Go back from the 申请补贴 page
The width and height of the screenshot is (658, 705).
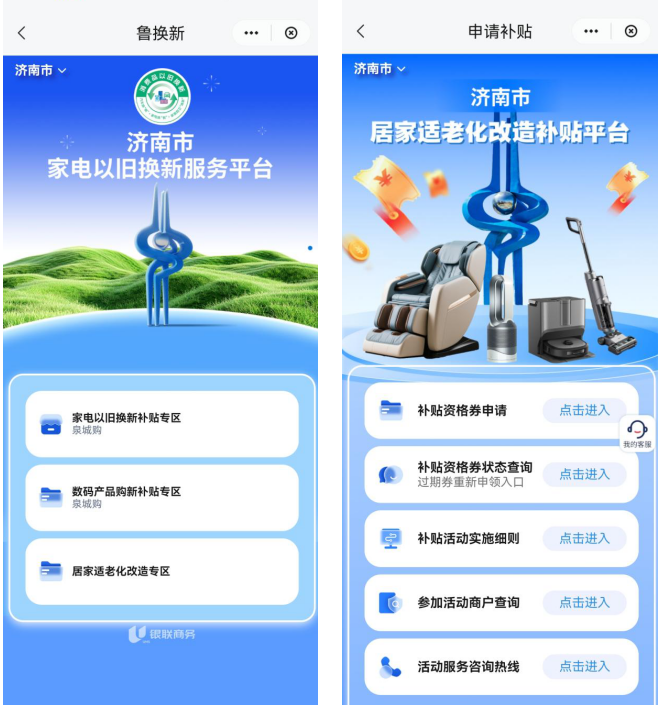[361, 32]
